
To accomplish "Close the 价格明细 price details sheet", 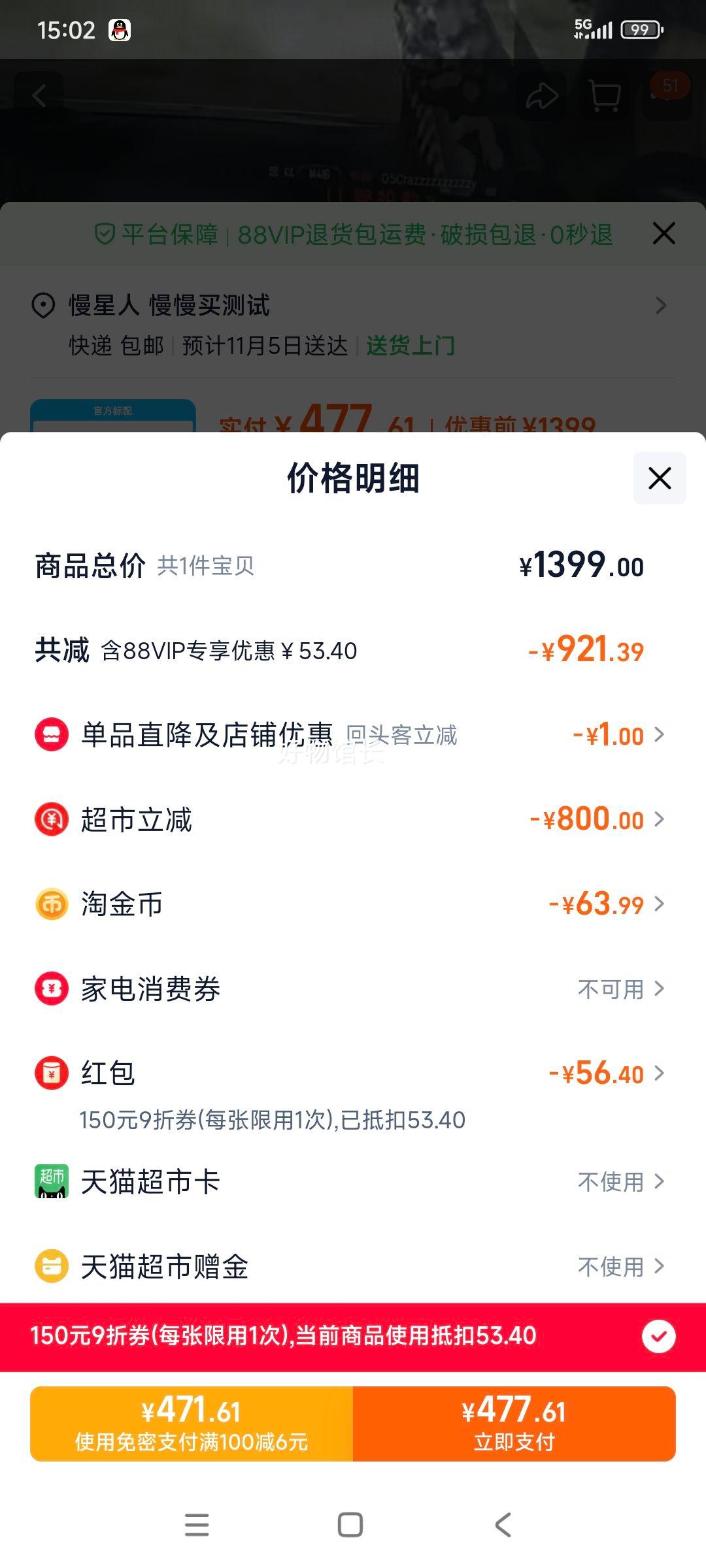I will pyautogui.click(x=659, y=478).
